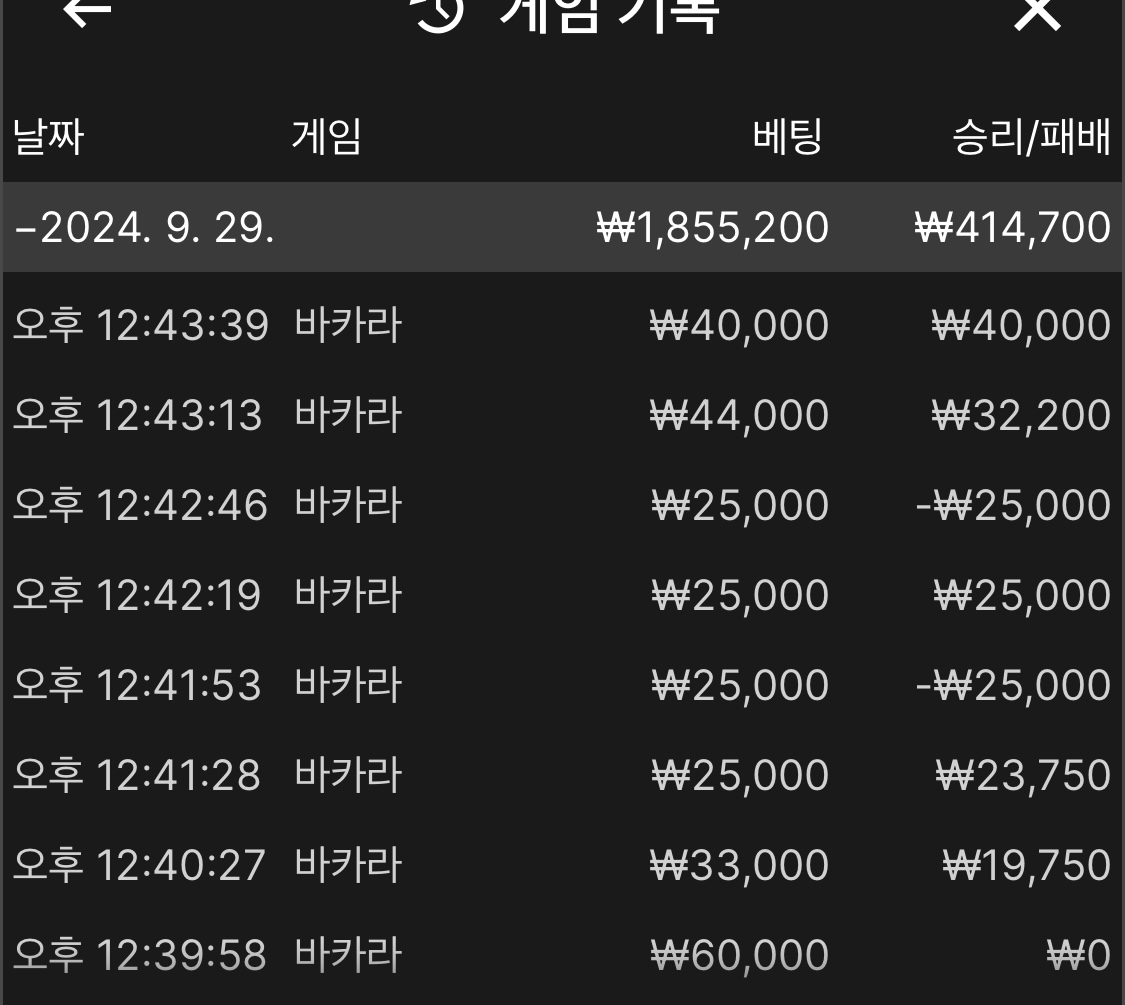
Task: Close the game history panel
Action: [1037, 12]
